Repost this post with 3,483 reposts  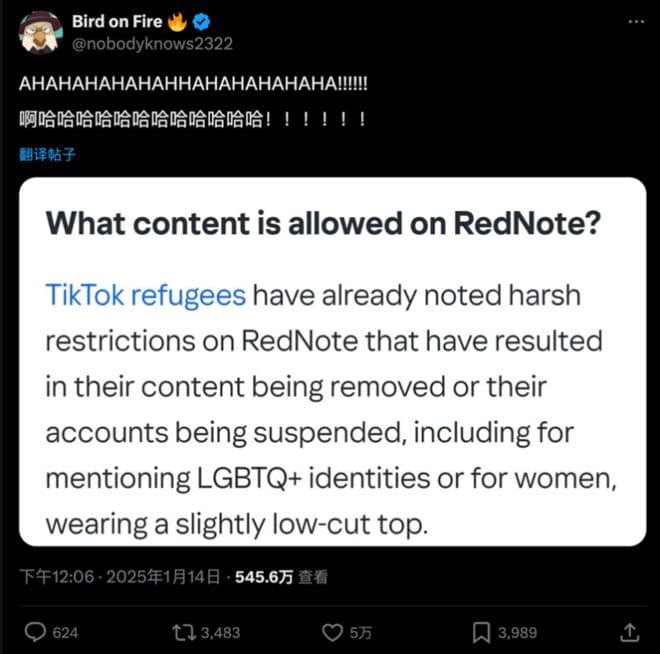click(183, 632)
